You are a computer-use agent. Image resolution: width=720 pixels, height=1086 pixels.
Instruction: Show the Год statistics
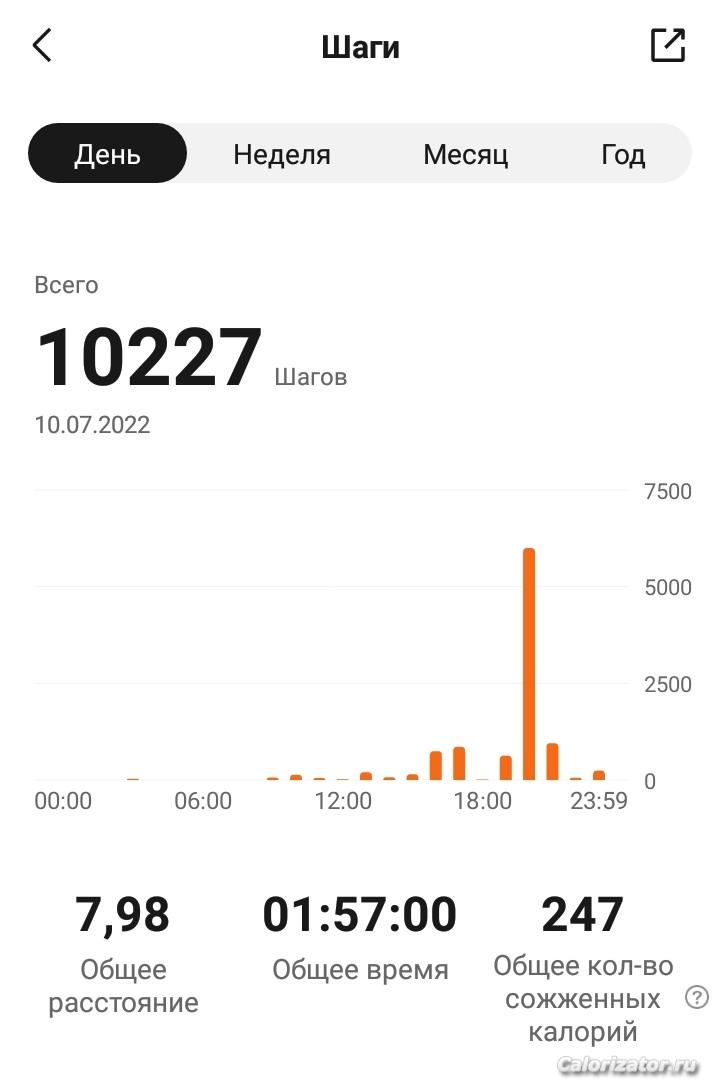click(623, 154)
